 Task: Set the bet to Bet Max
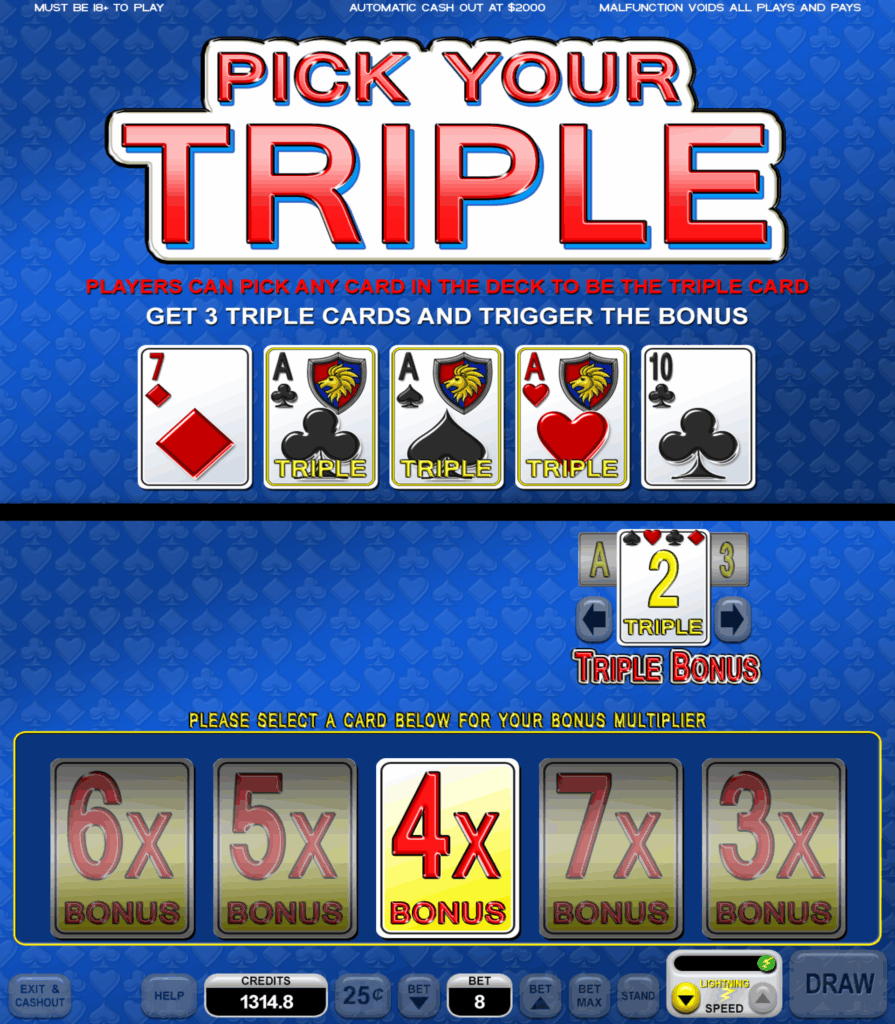pos(589,995)
